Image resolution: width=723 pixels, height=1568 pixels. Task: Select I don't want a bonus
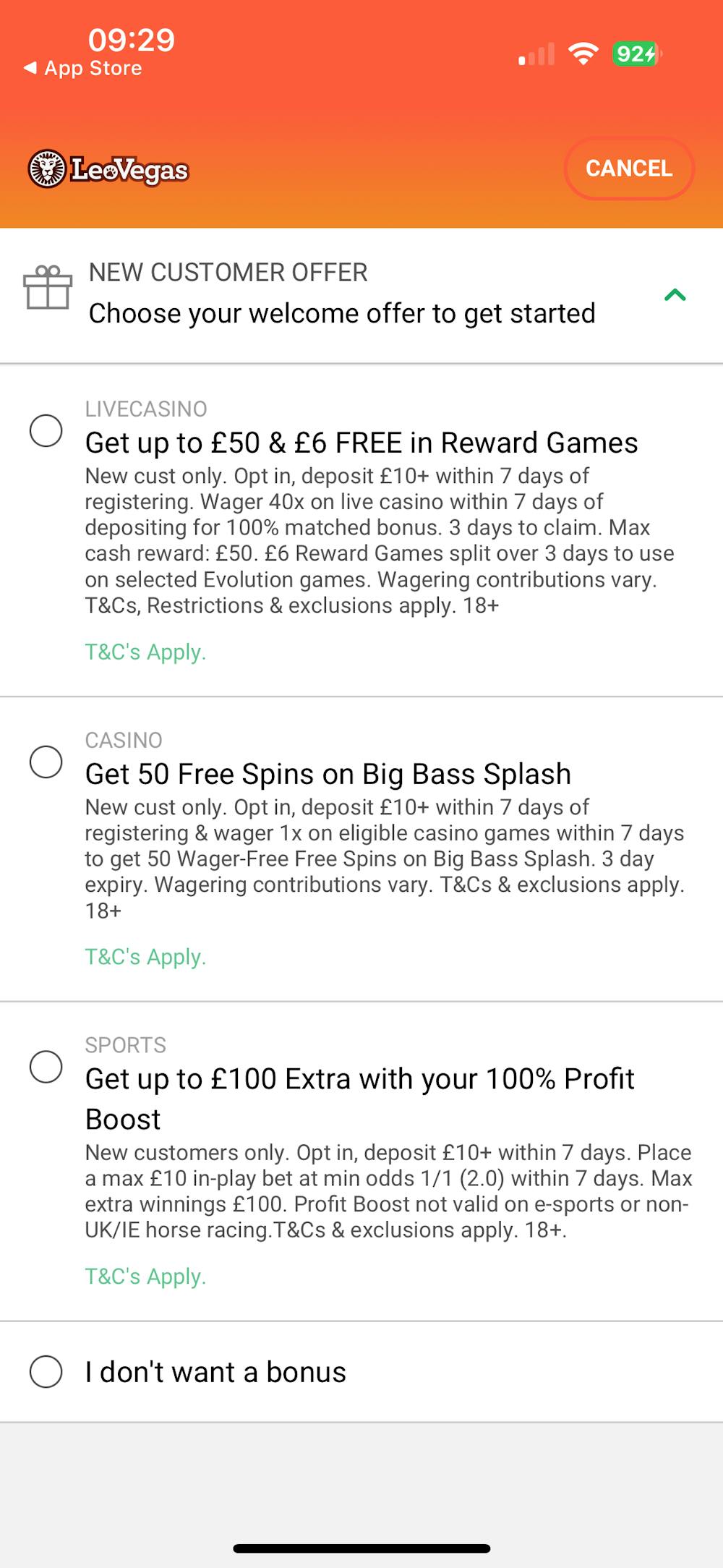(x=46, y=1372)
